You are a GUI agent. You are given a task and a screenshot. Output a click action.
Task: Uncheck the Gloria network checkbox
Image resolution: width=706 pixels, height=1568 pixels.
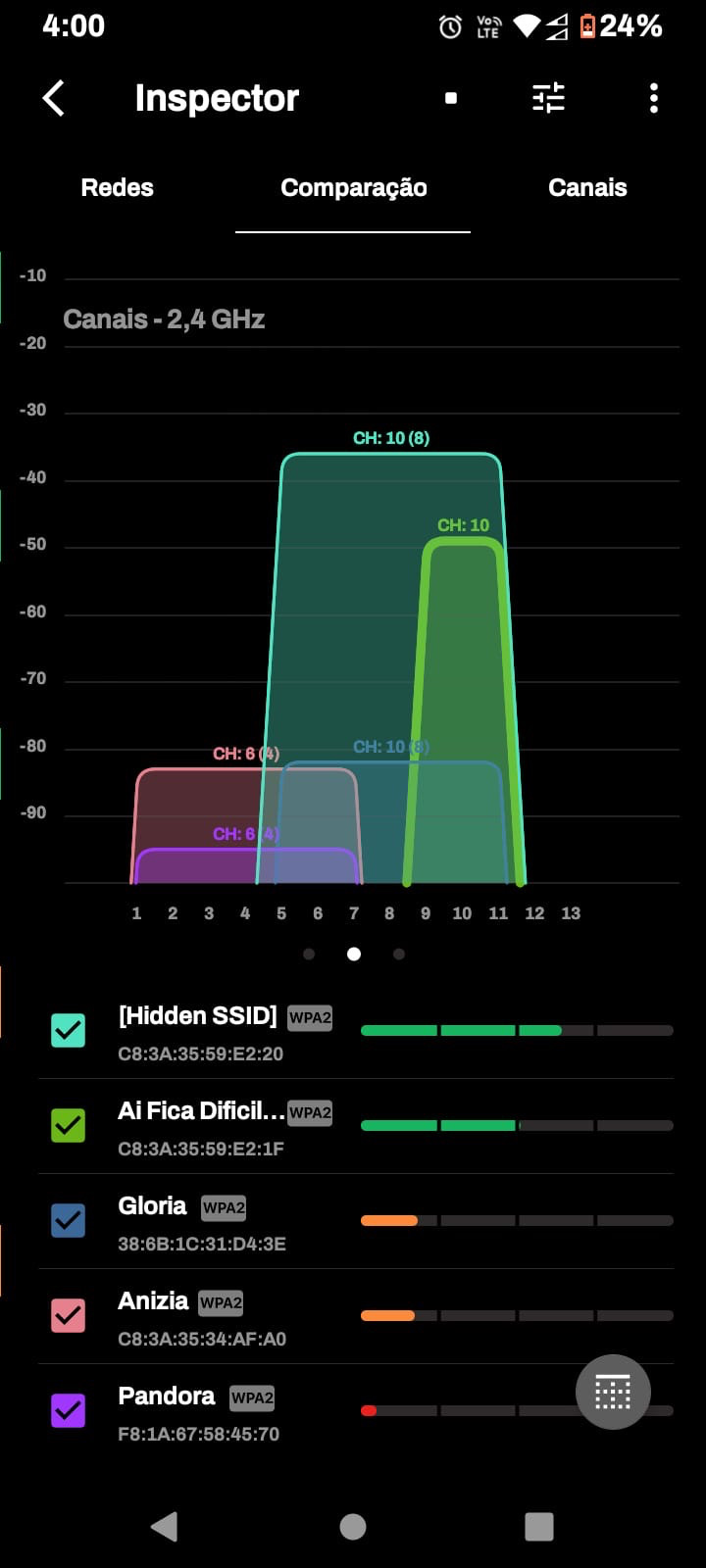pos(69,1220)
